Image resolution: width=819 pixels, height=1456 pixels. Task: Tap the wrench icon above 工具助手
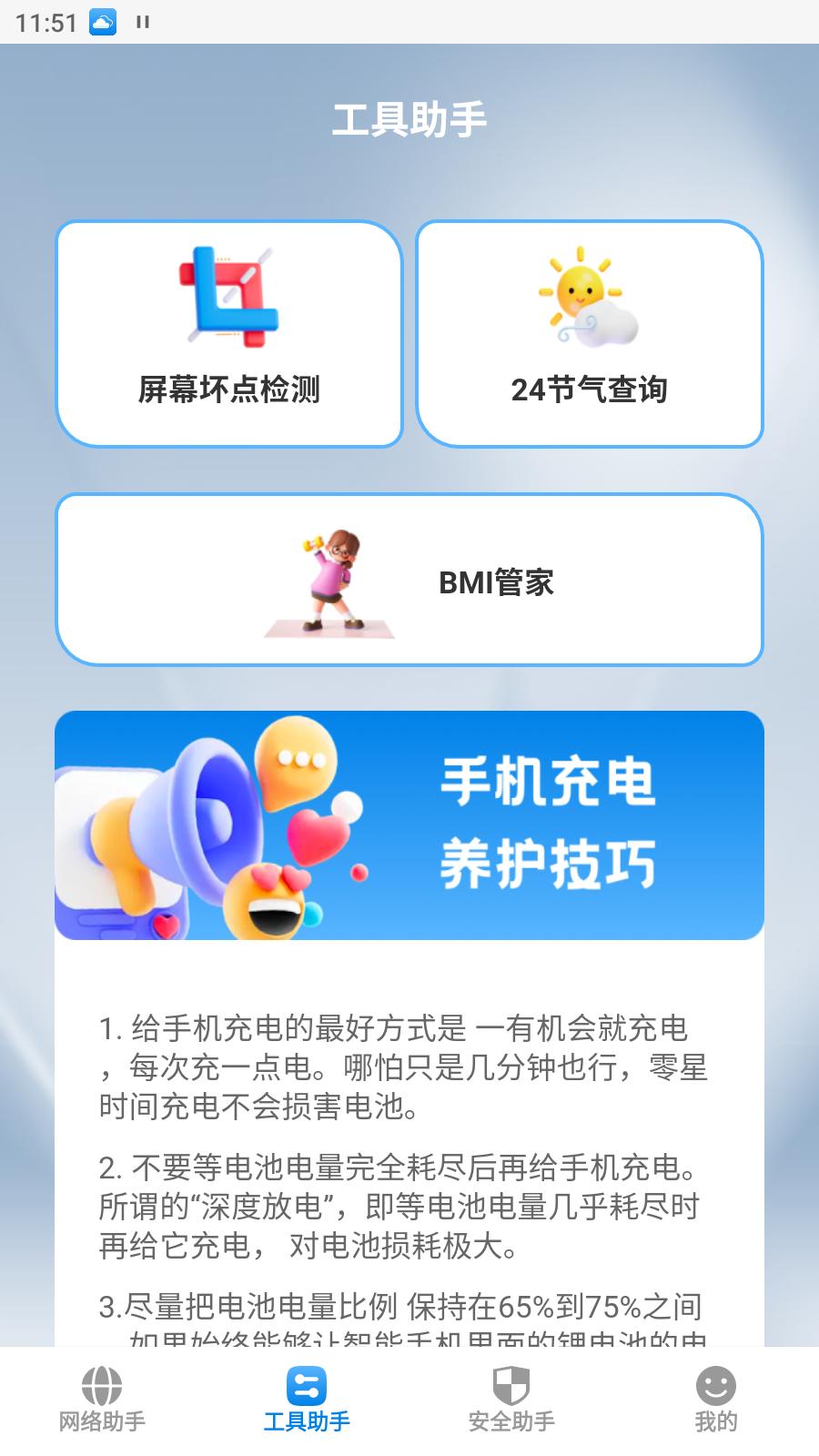(x=307, y=1385)
